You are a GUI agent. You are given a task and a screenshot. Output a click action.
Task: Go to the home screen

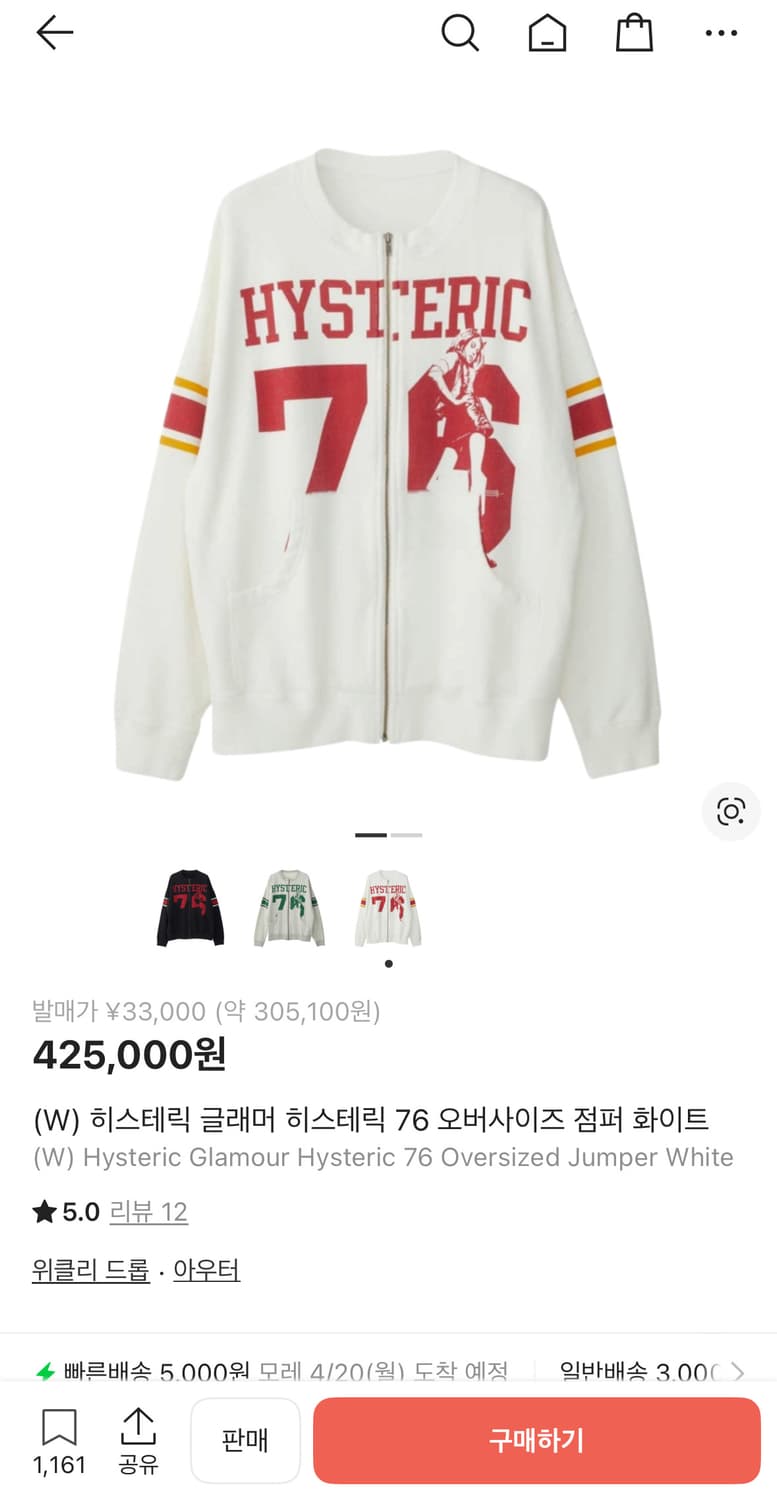pyautogui.click(x=547, y=32)
